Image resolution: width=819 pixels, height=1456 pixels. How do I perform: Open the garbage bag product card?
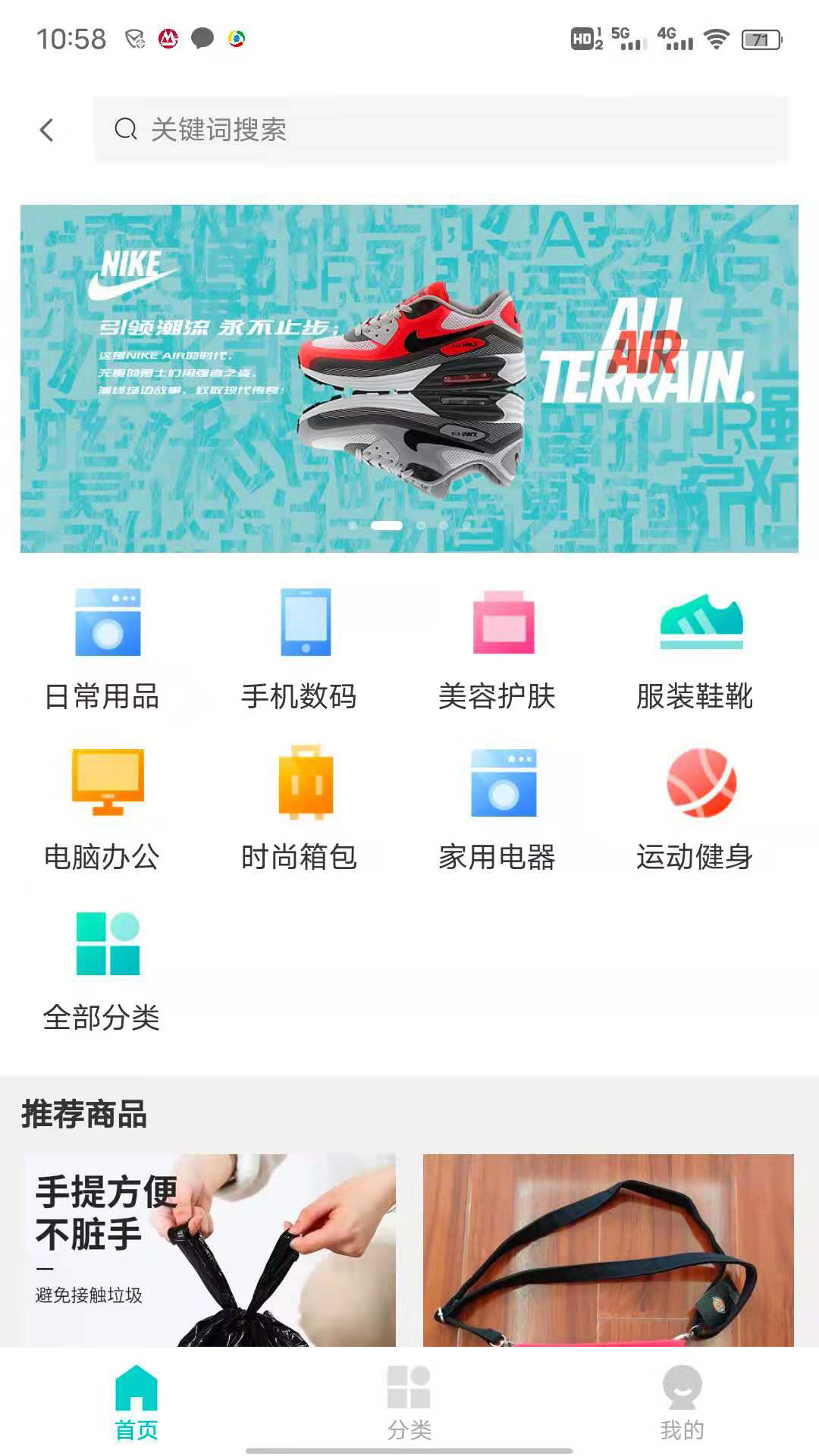pyautogui.click(x=210, y=1250)
